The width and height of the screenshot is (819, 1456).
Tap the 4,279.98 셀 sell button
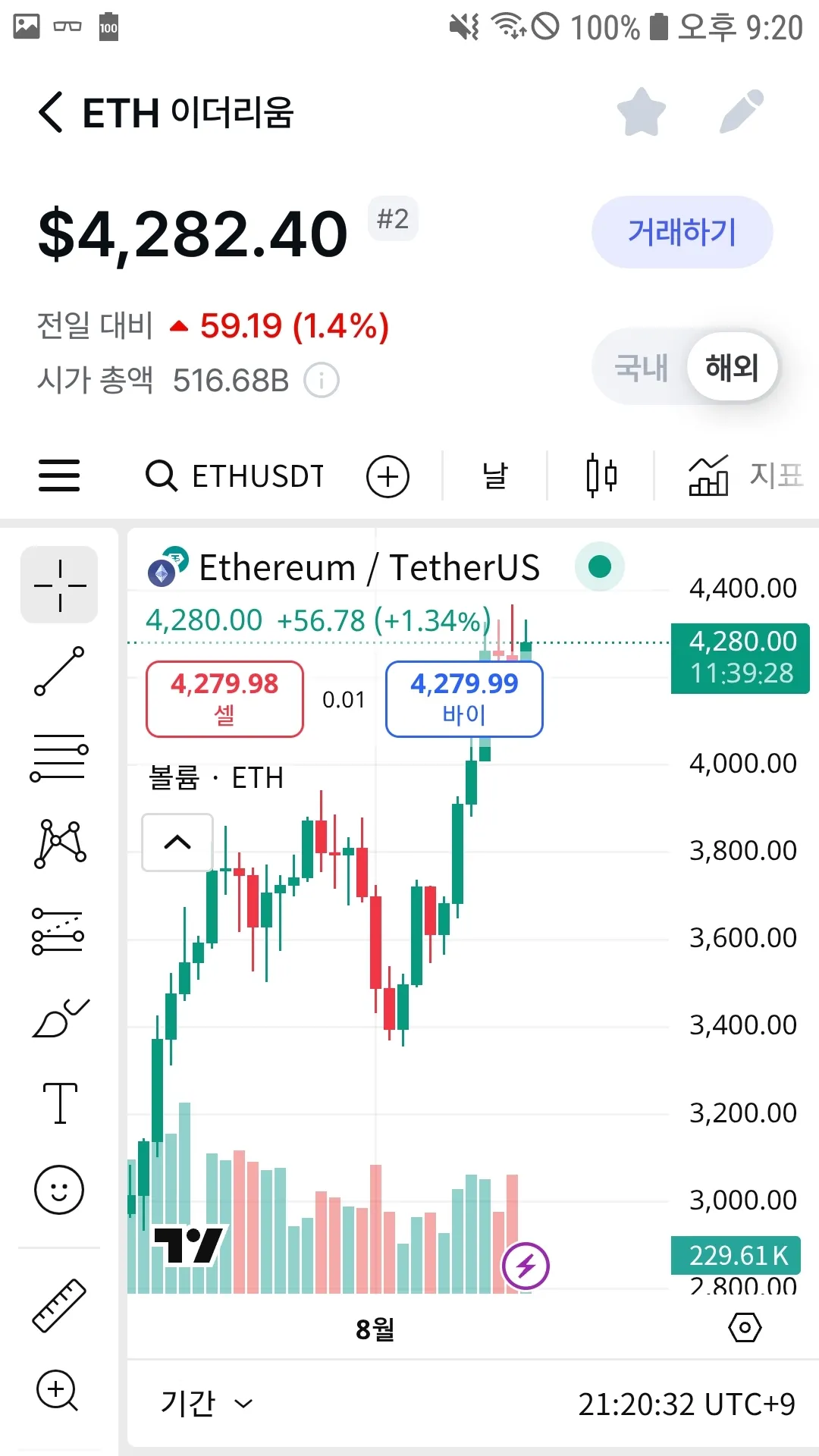click(224, 698)
